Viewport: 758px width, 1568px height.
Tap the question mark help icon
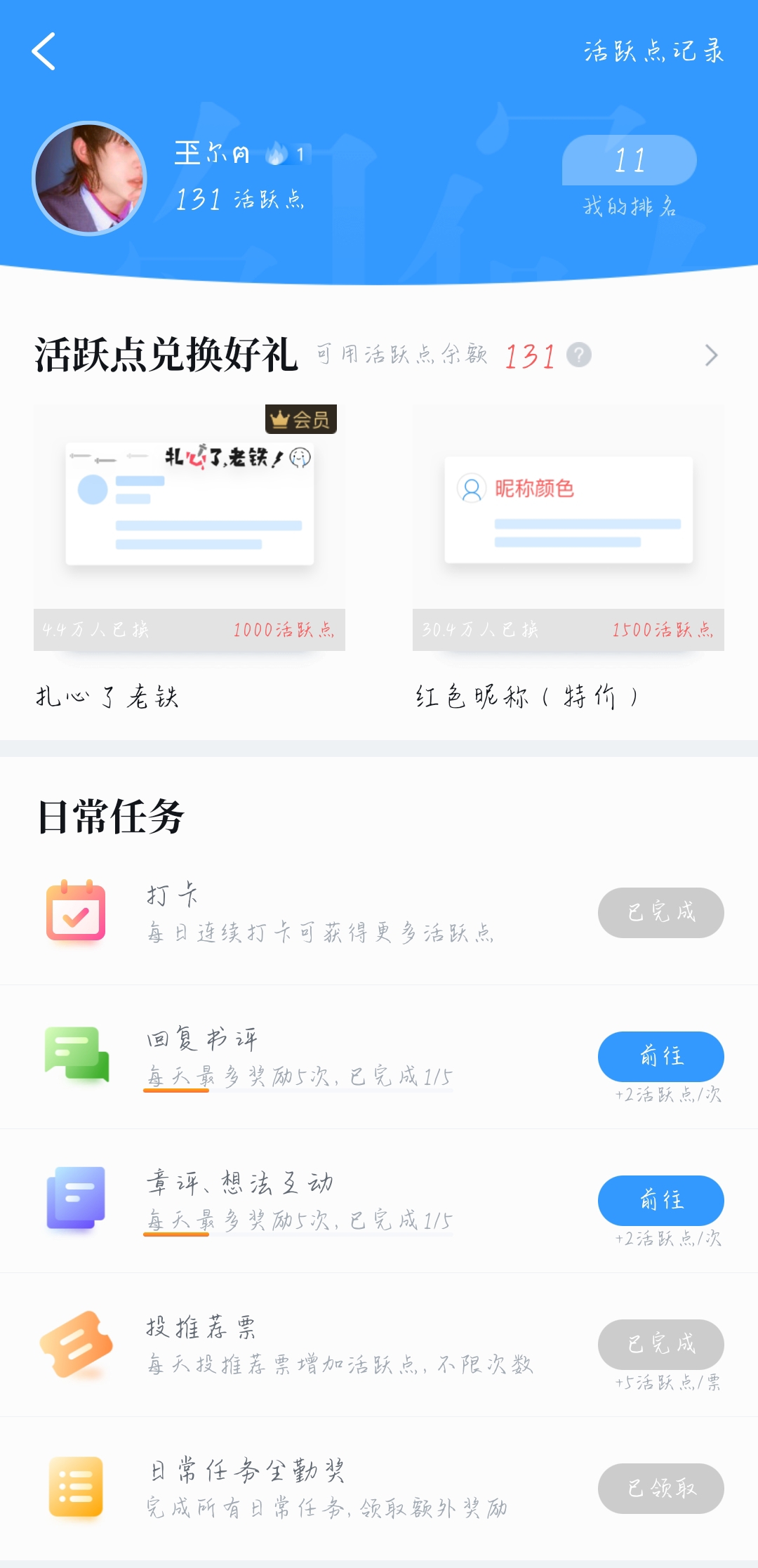point(579,355)
